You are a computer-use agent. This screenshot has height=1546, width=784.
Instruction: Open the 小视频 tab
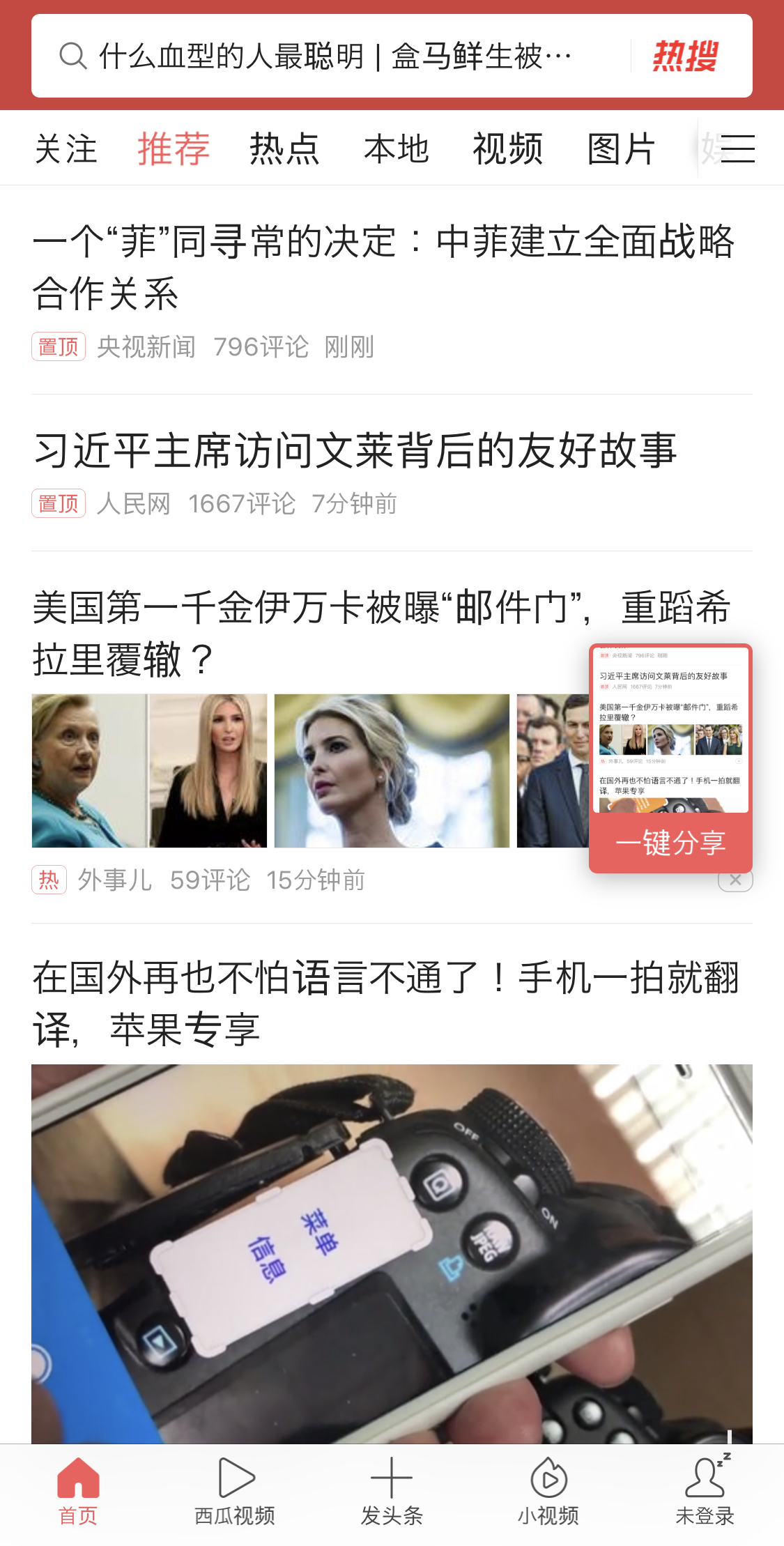tap(548, 1490)
